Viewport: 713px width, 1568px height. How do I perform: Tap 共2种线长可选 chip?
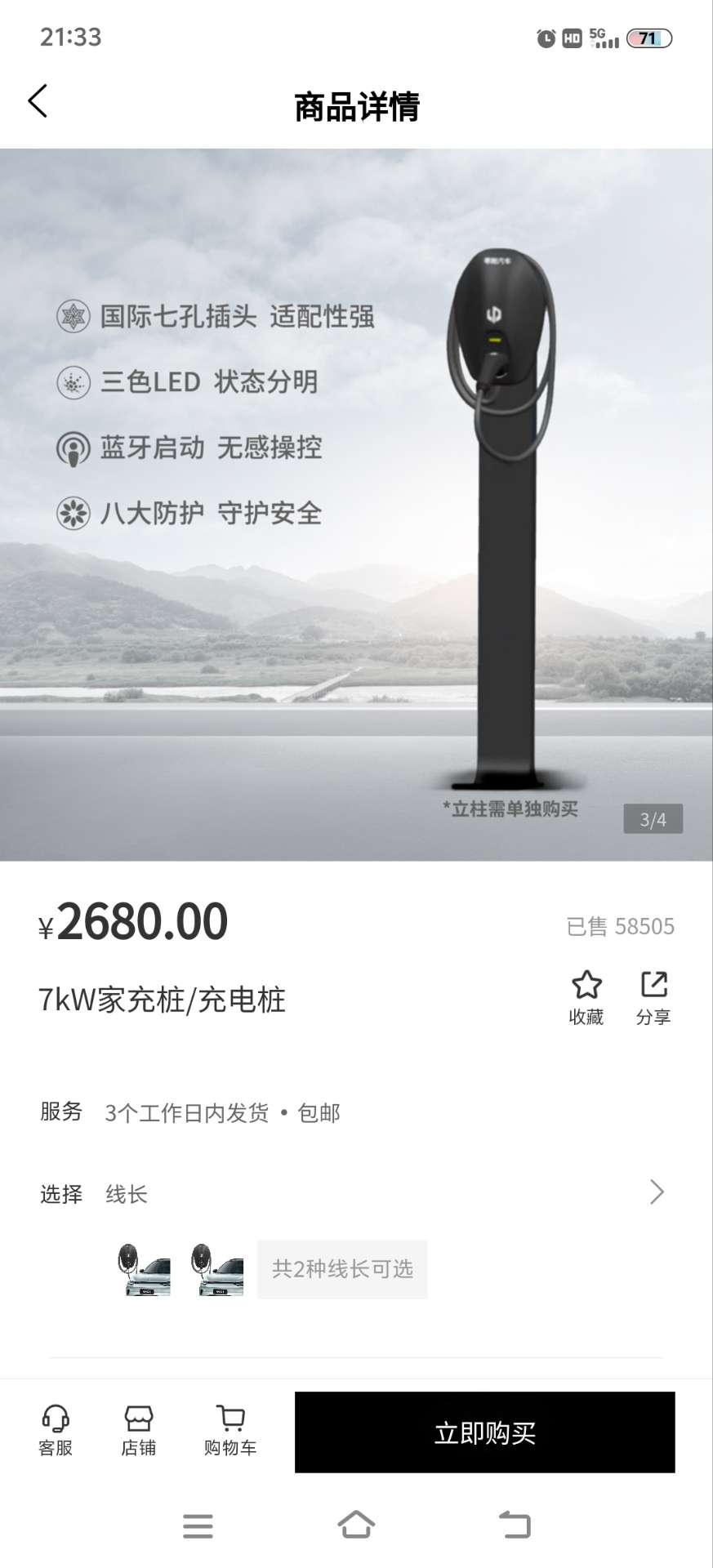coord(342,1269)
